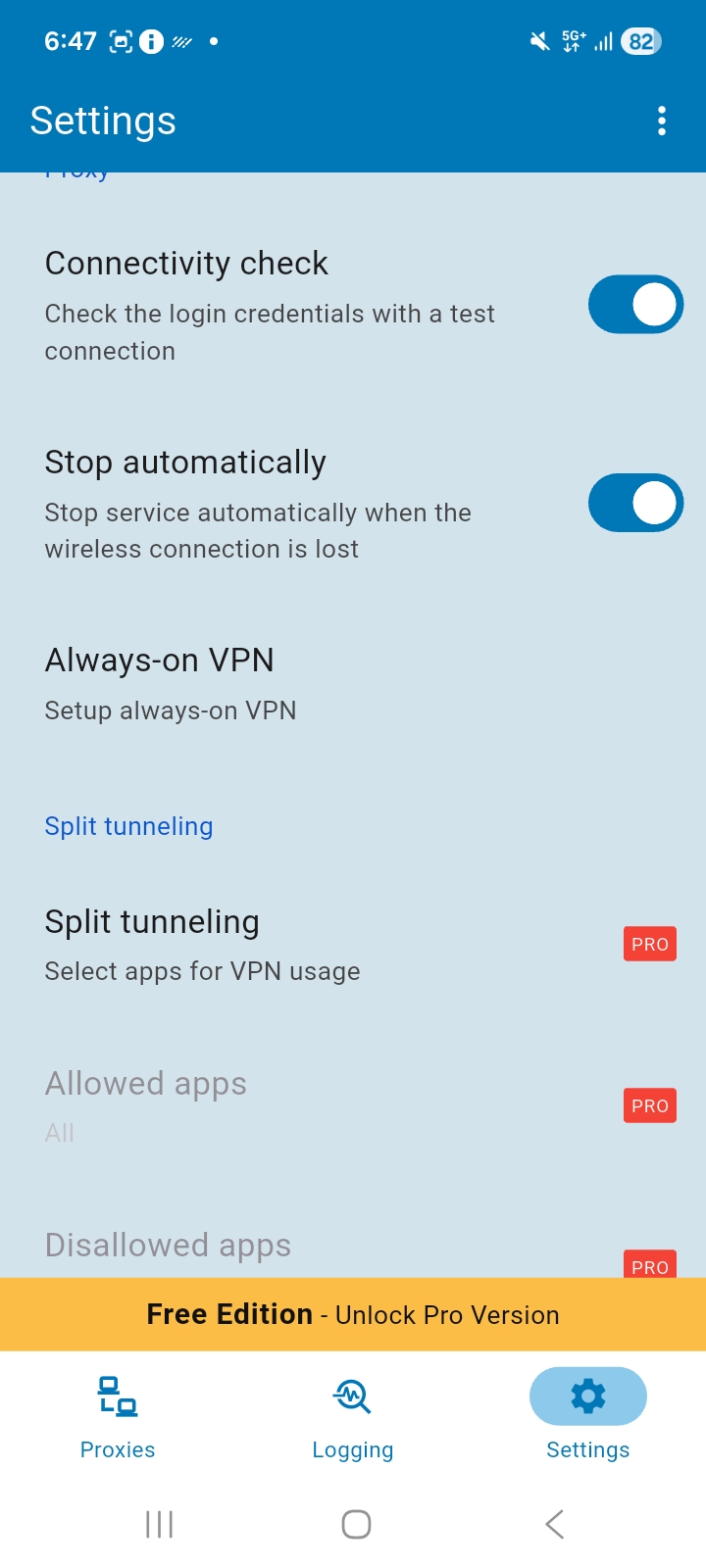Tap the info notification icon in status bar
The height and width of the screenshot is (1568, 706).
[x=152, y=41]
